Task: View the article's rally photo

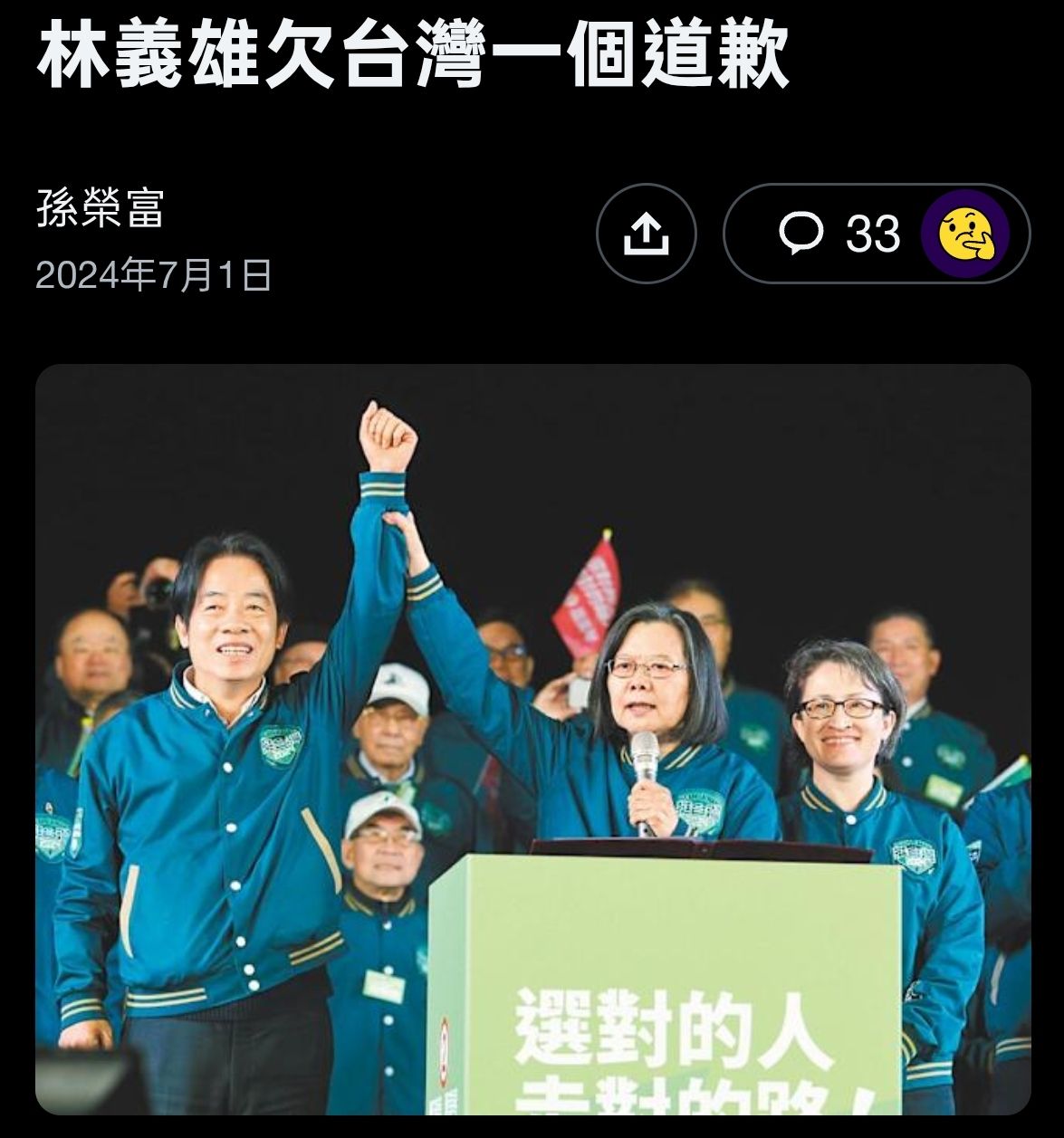Action: pyautogui.click(x=533, y=739)
